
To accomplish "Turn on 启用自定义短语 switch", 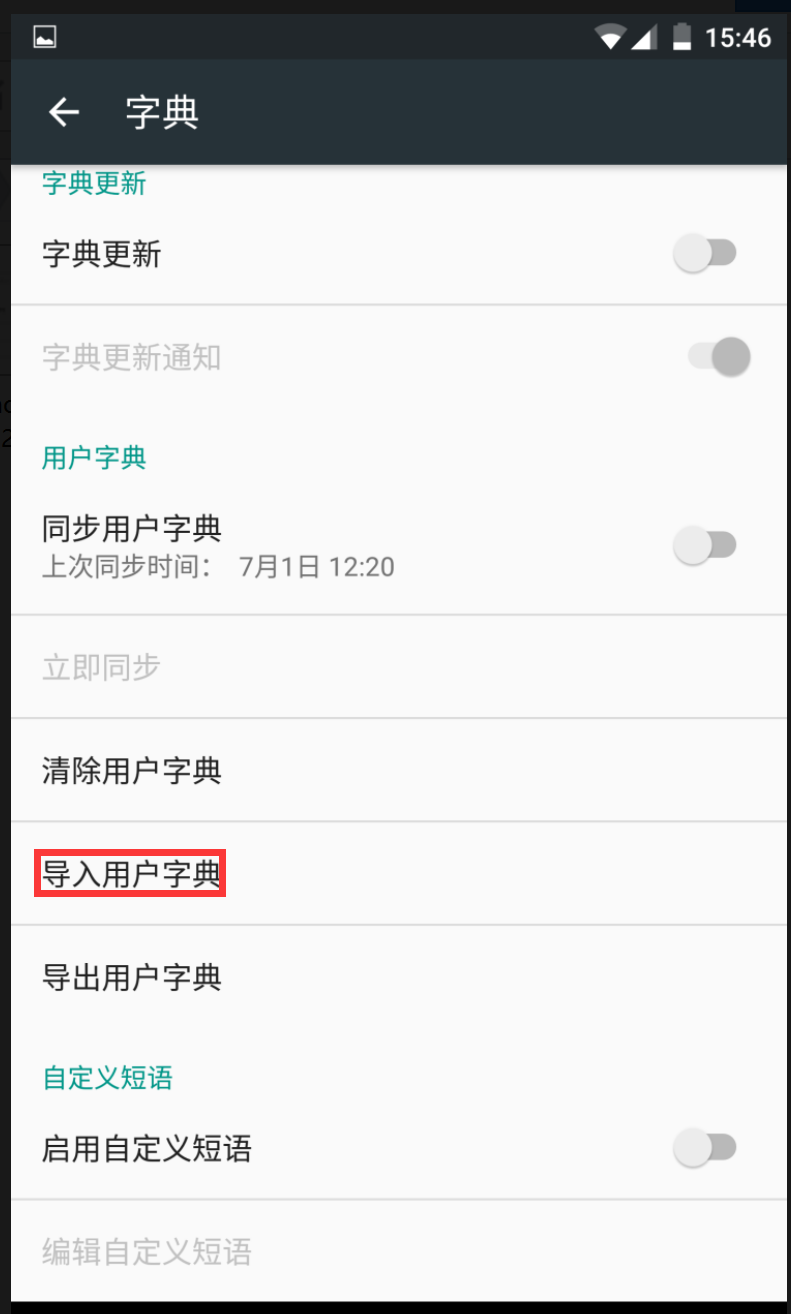I will click(x=705, y=1148).
